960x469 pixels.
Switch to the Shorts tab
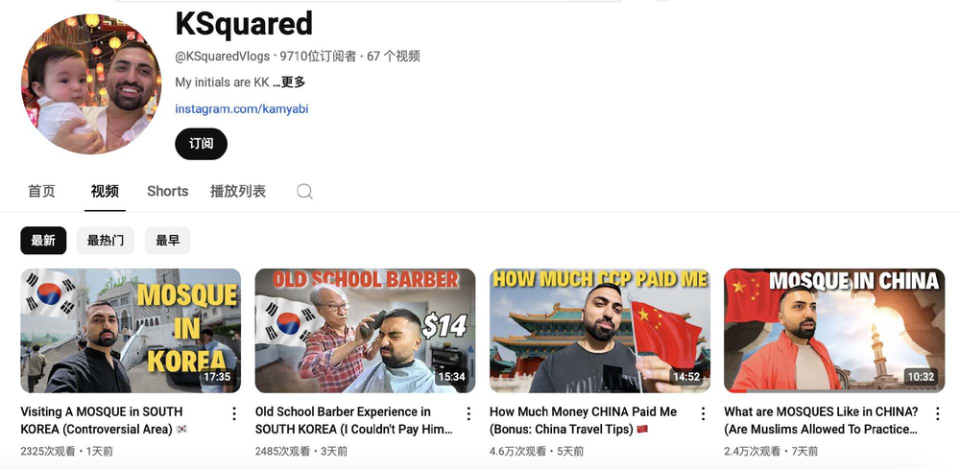click(x=167, y=191)
